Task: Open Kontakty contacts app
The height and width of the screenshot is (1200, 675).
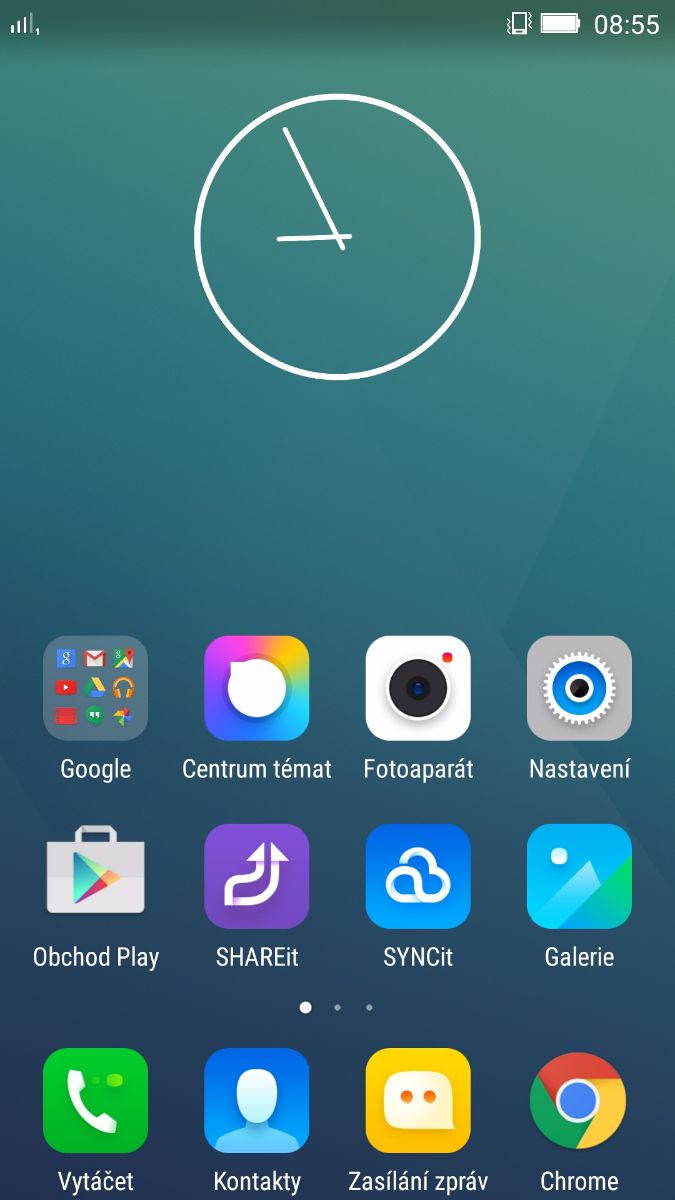Action: pyautogui.click(x=257, y=1100)
